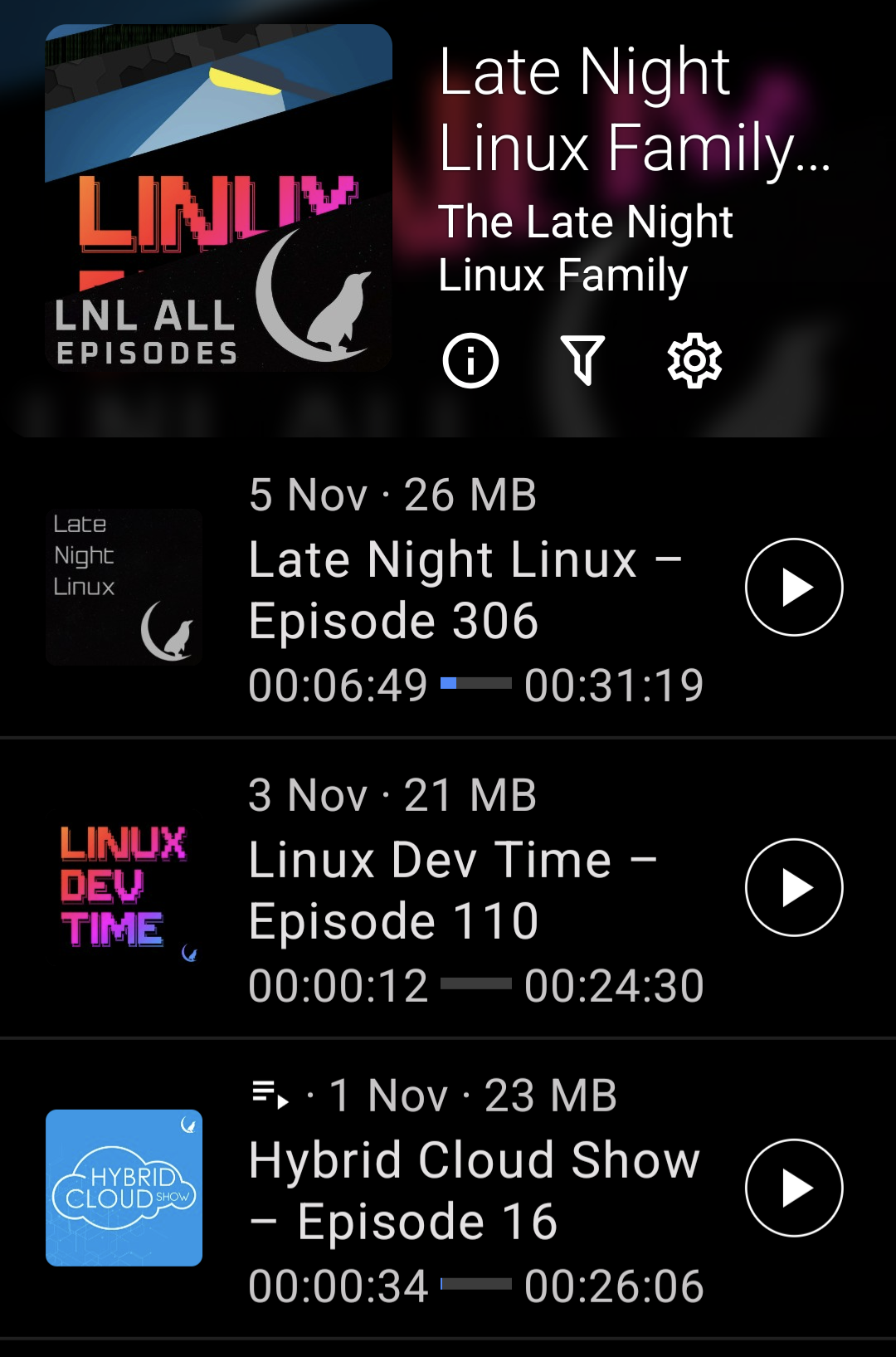
Task: Play Hybrid Cloud Show Episode 16
Action: (794, 1189)
